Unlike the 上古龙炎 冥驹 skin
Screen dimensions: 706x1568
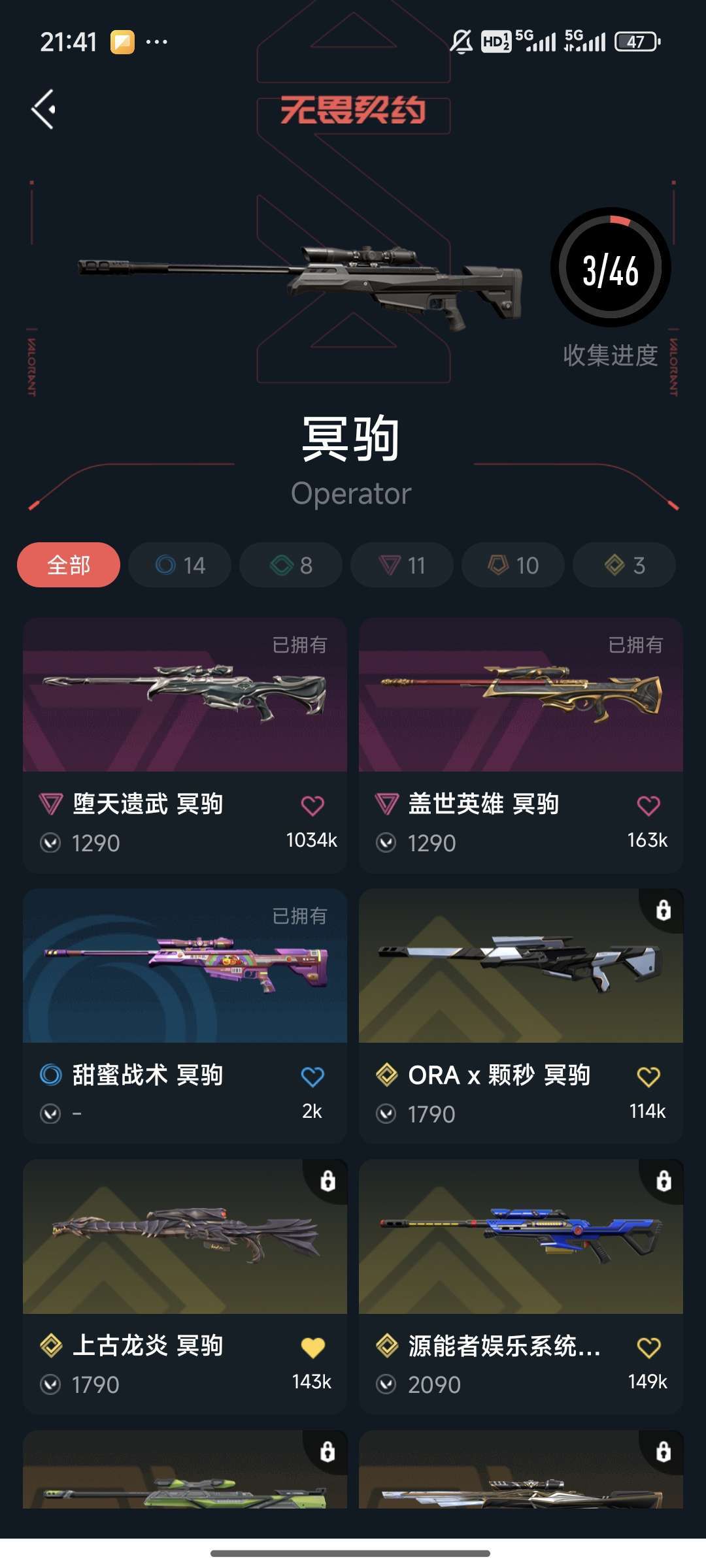[x=312, y=1347]
